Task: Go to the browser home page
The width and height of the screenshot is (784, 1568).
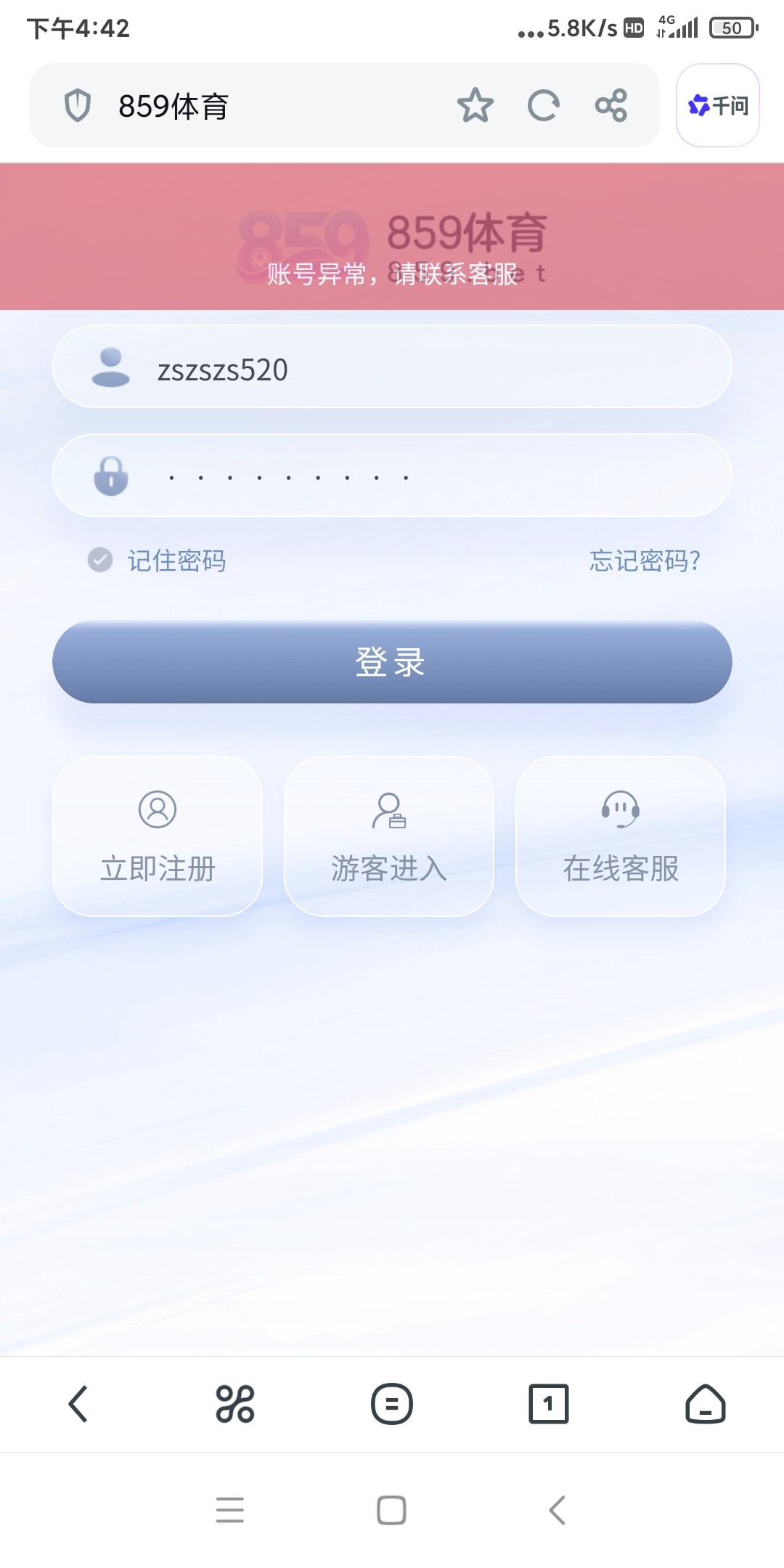Action: click(706, 1404)
